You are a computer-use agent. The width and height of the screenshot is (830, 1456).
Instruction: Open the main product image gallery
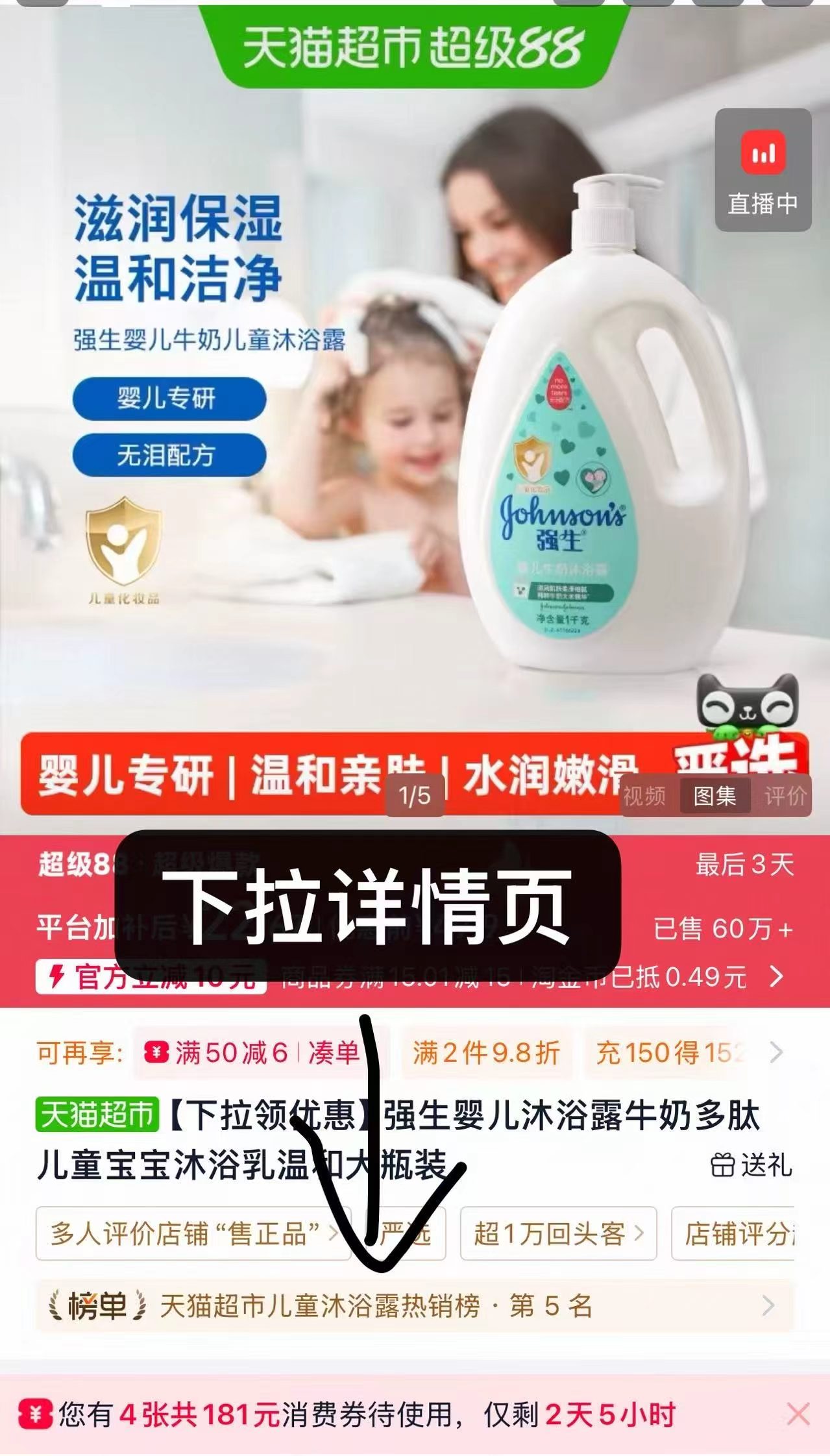pos(415,415)
